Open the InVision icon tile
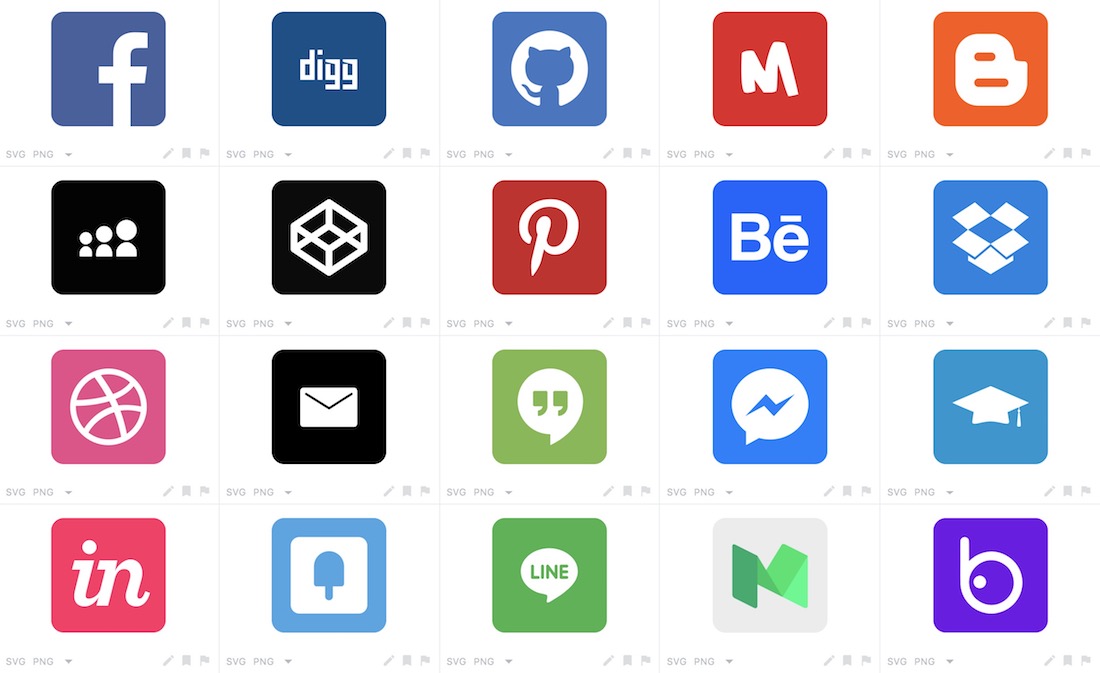 coord(108,575)
